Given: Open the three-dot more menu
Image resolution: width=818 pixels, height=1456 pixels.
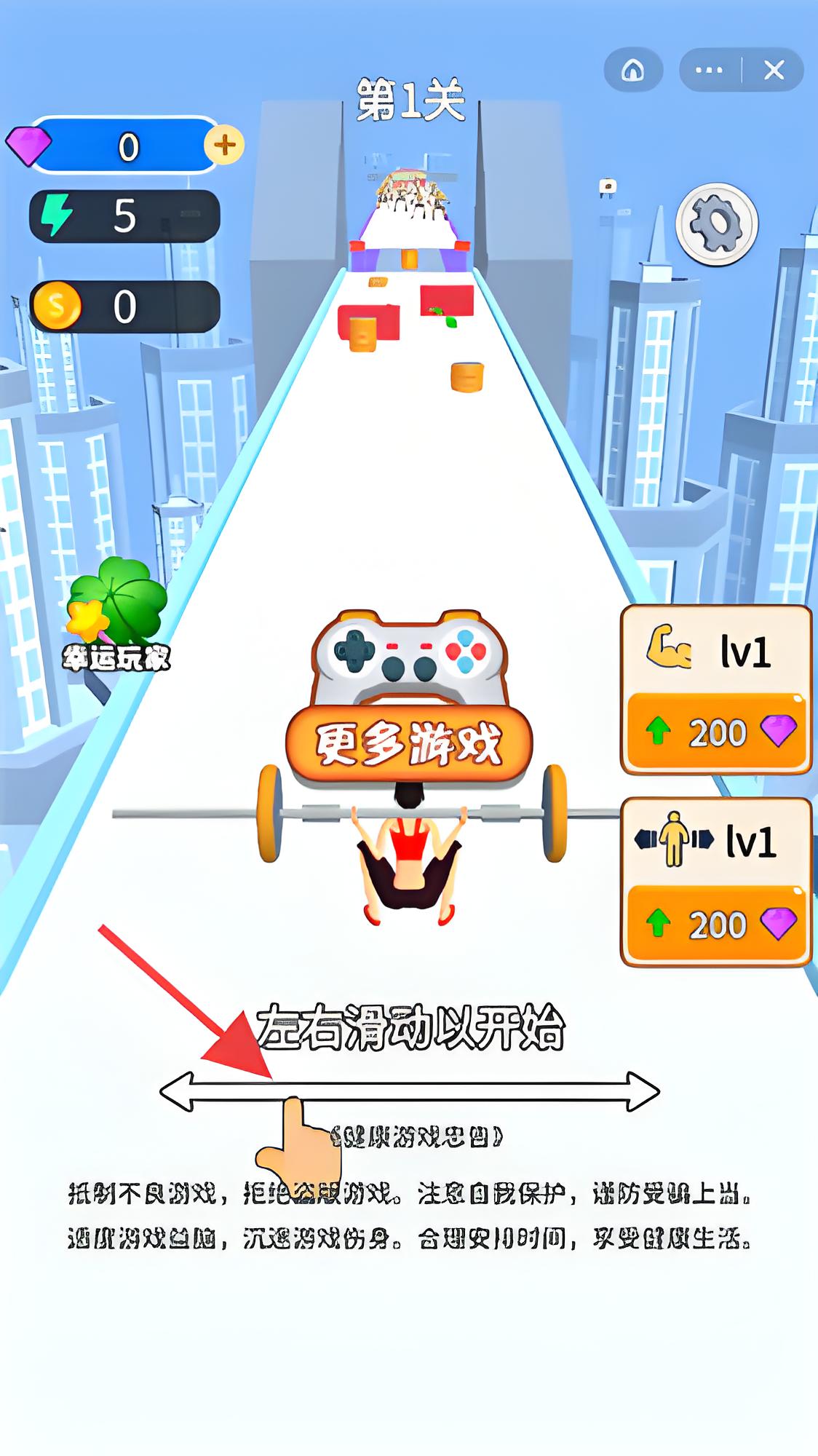Looking at the screenshot, I should tap(709, 71).
